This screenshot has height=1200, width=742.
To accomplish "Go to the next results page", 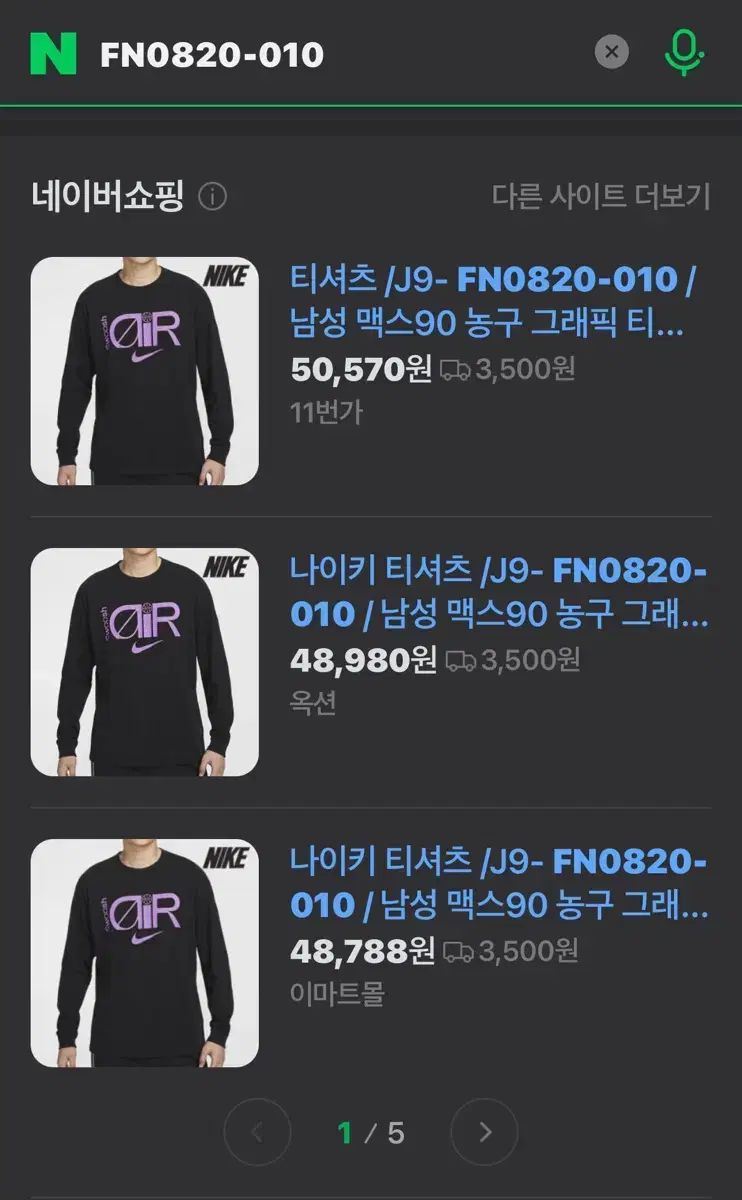I will pyautogui.click(x=485, y=1132).
